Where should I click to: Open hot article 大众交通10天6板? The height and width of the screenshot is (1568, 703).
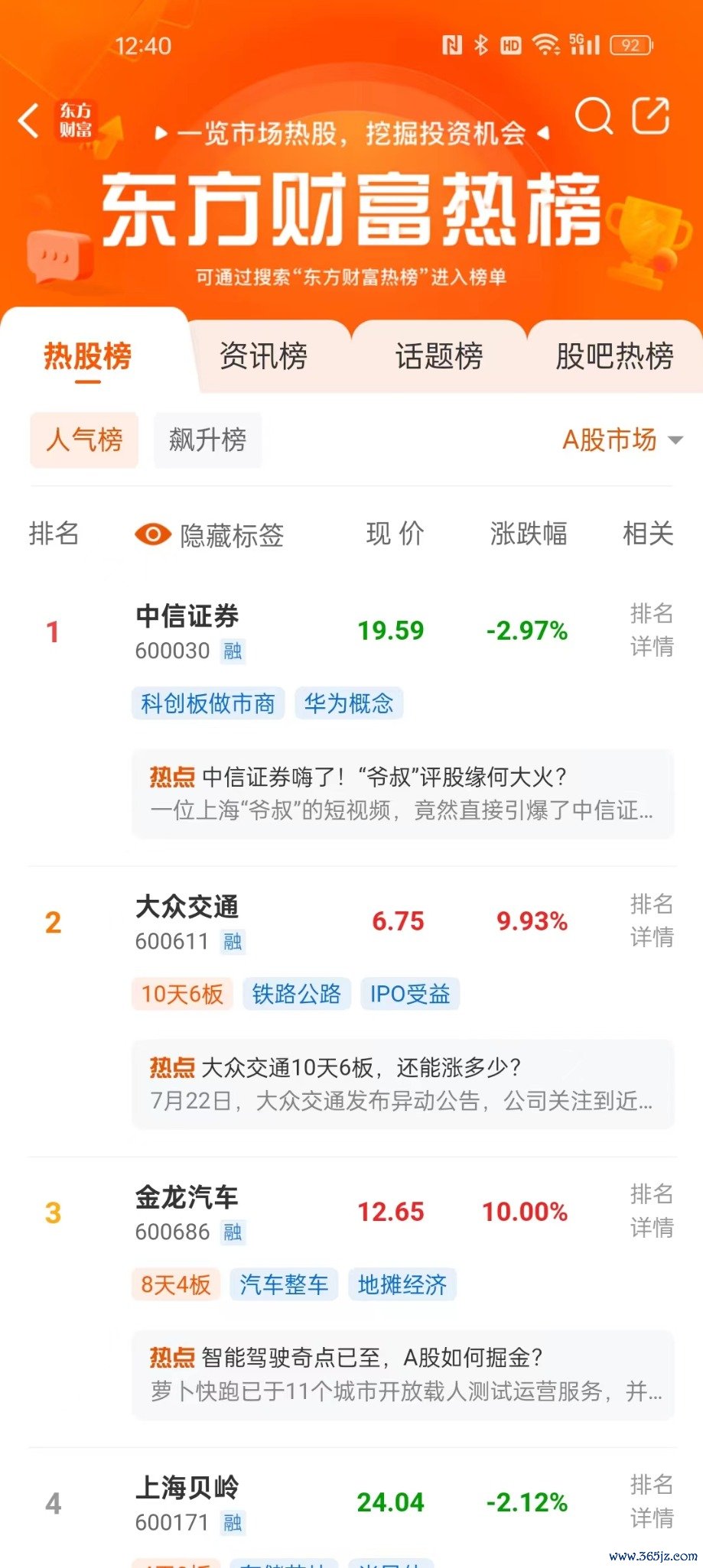pyautogui.click(x=402, y=1083)
